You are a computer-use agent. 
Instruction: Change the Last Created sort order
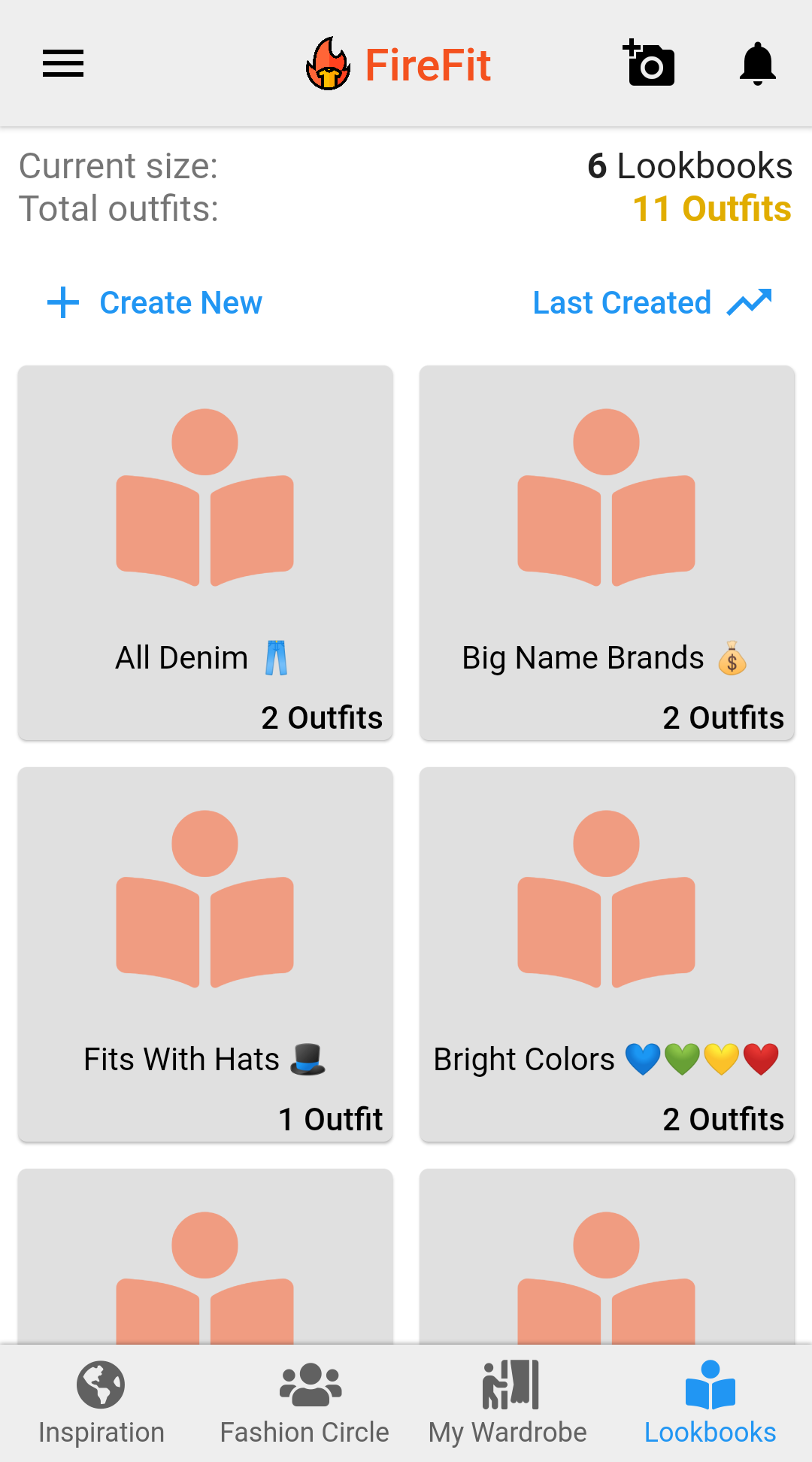(x=651, y=303)
